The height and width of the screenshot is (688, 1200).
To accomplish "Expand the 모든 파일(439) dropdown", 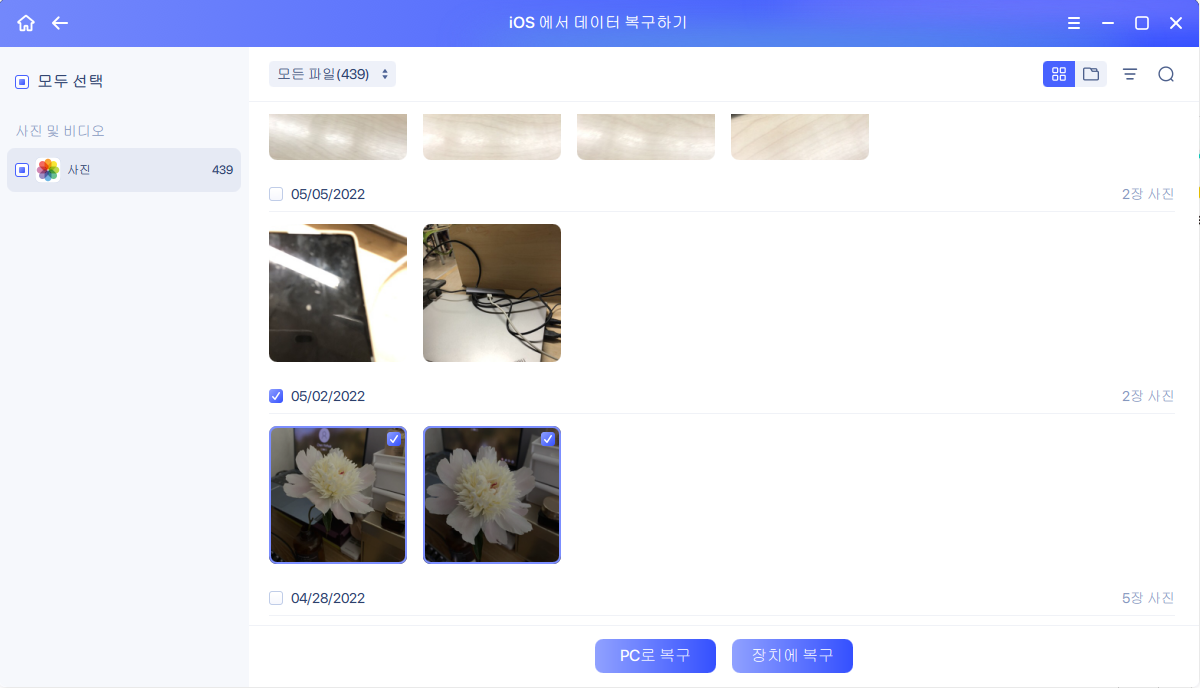I will pos(332,74).
